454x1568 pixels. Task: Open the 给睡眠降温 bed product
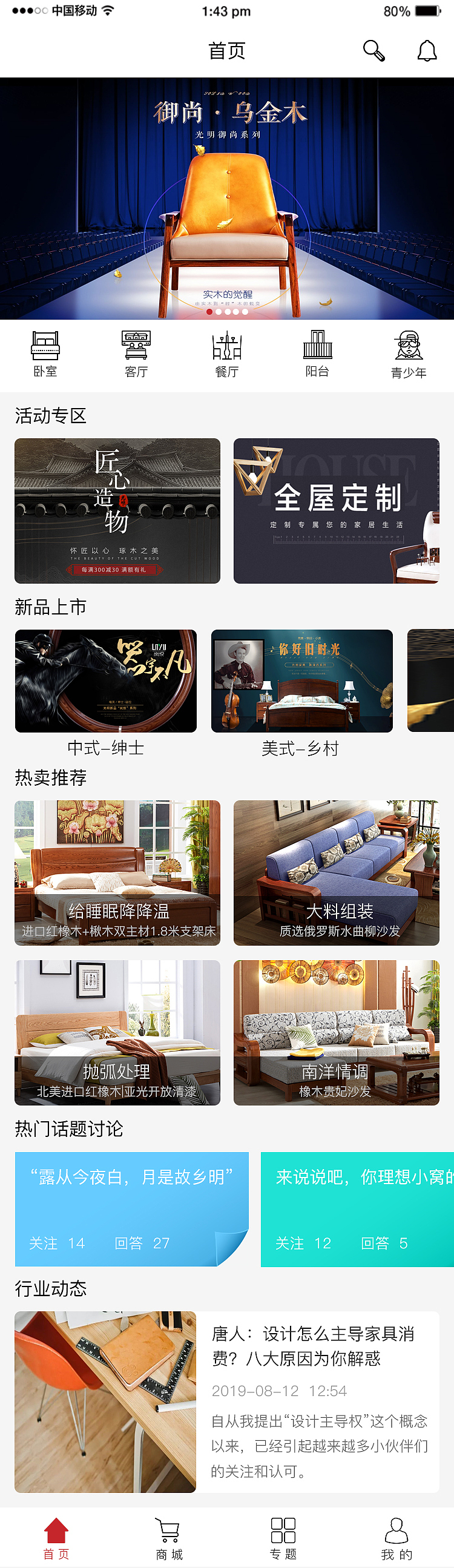click(117, 873)
